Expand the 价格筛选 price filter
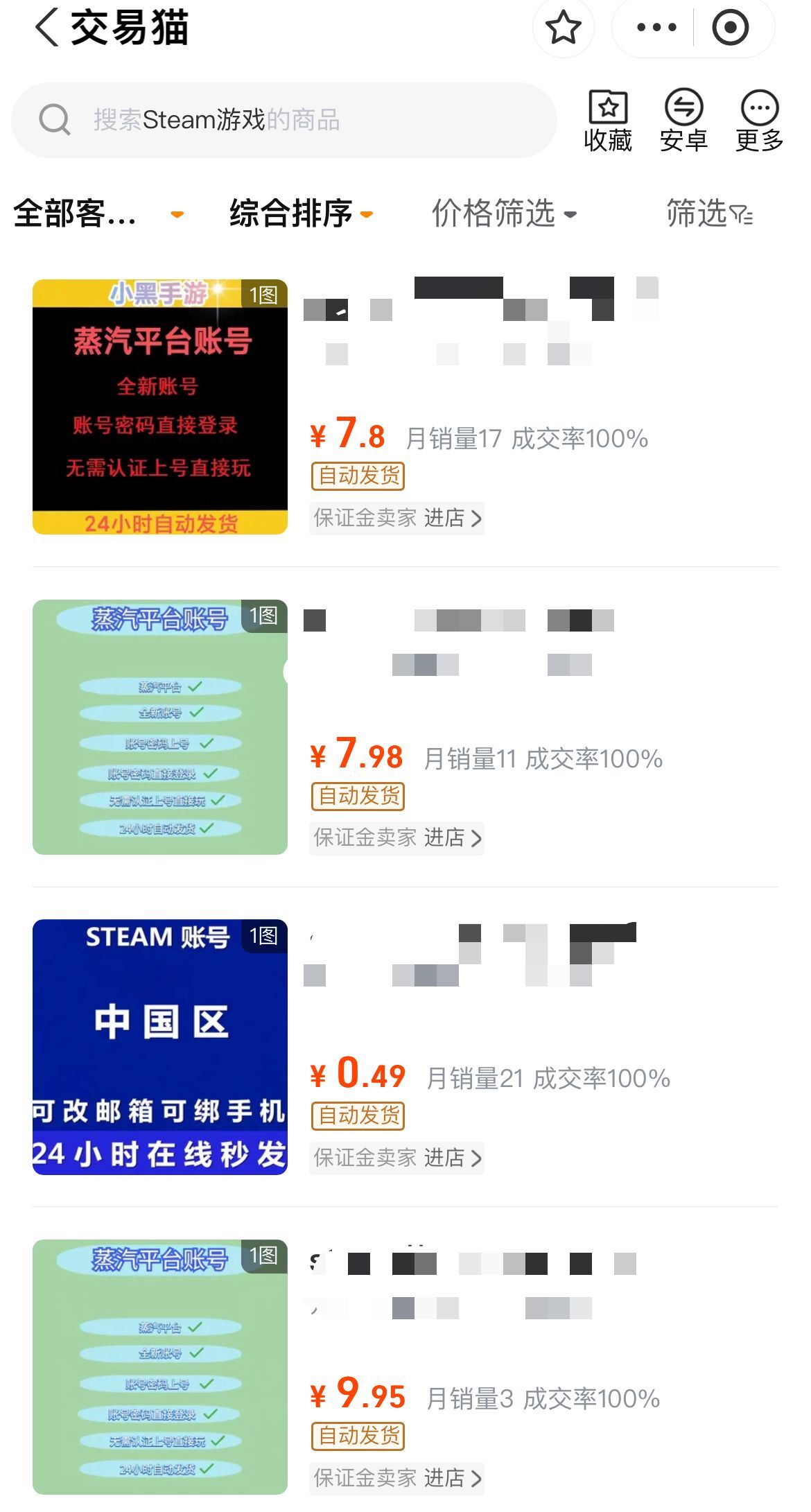 pyautogui.click(x=504, y=214)
